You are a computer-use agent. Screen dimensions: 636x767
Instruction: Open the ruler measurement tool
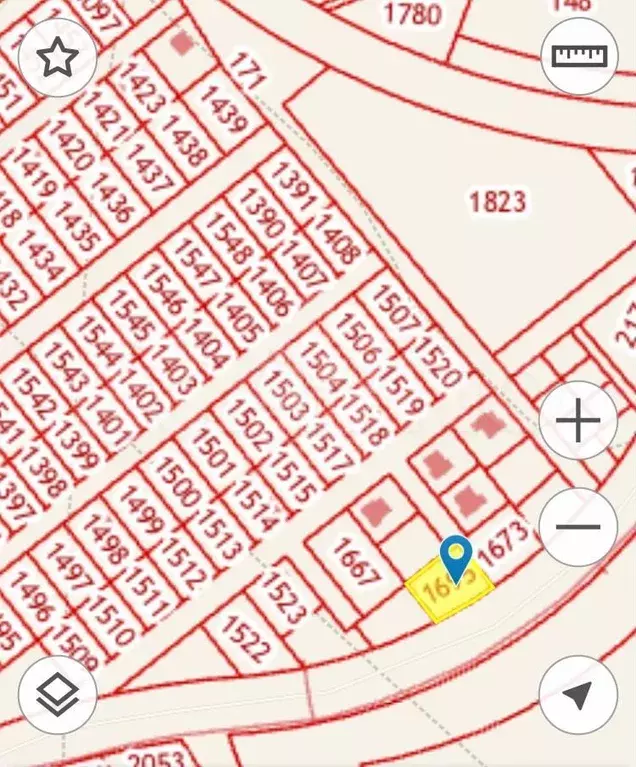(x=579, y=56)
